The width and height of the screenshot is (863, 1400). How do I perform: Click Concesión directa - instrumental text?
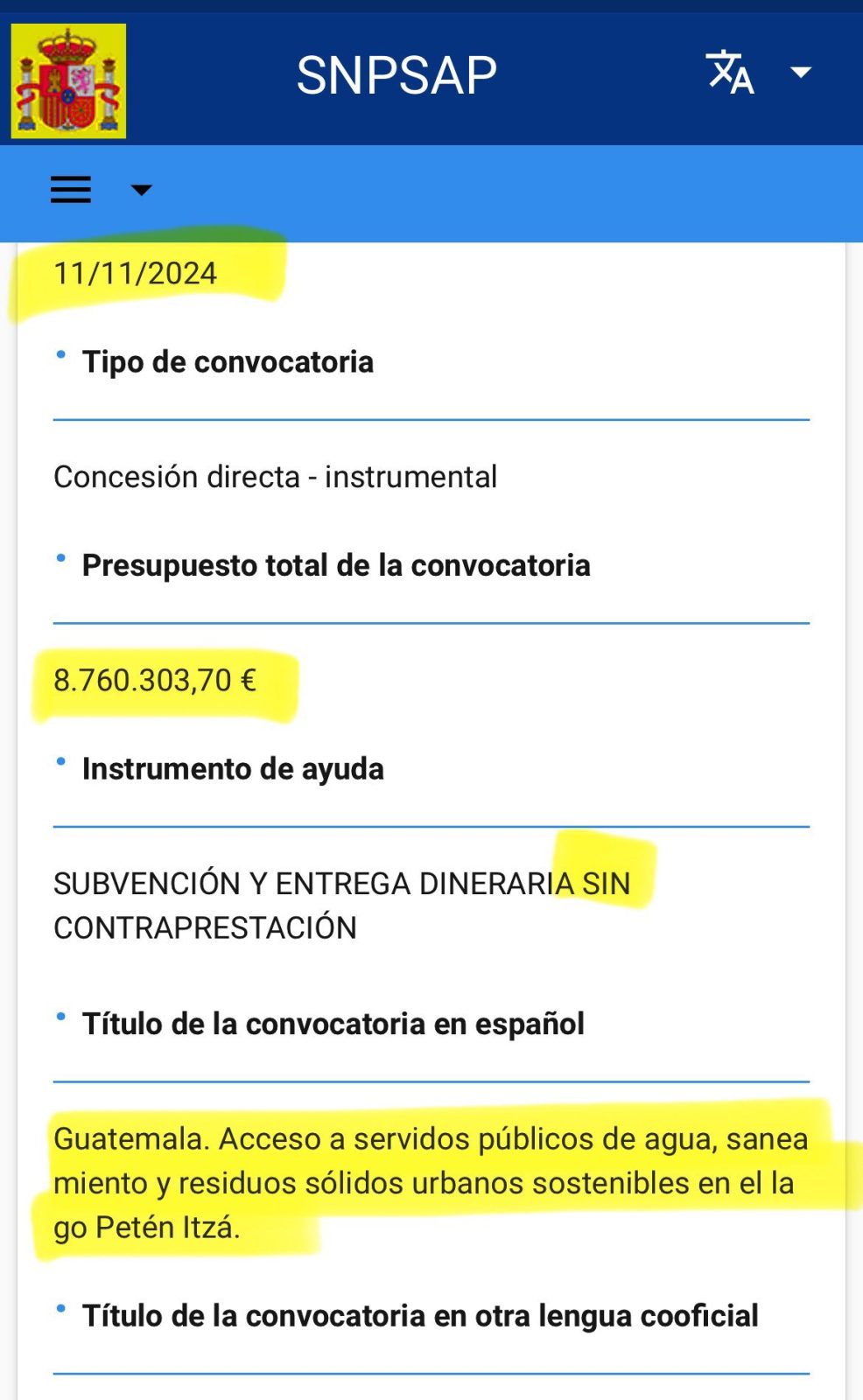pyautogui.click(x=275, y=476)
